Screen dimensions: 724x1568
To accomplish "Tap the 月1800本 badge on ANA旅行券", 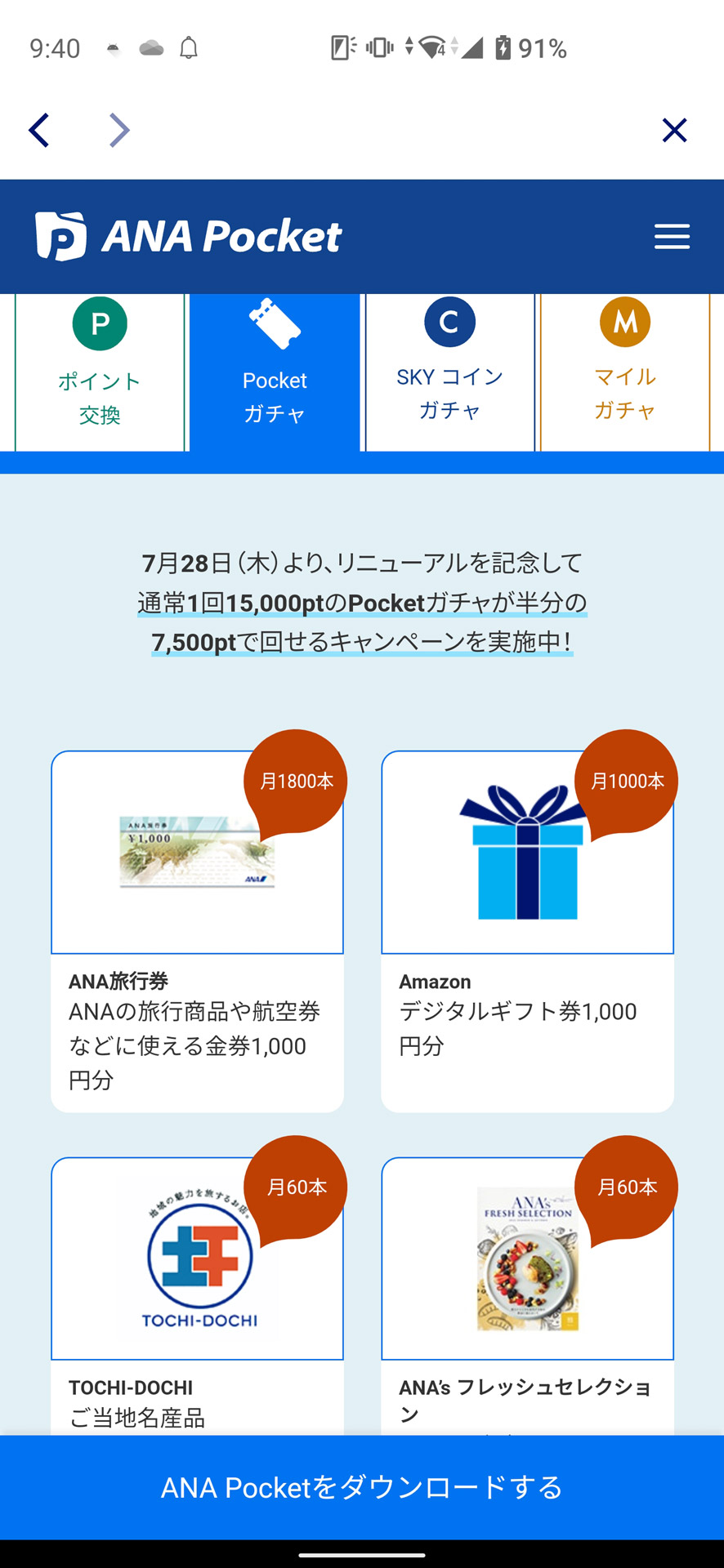I will (x=297, y=780).
